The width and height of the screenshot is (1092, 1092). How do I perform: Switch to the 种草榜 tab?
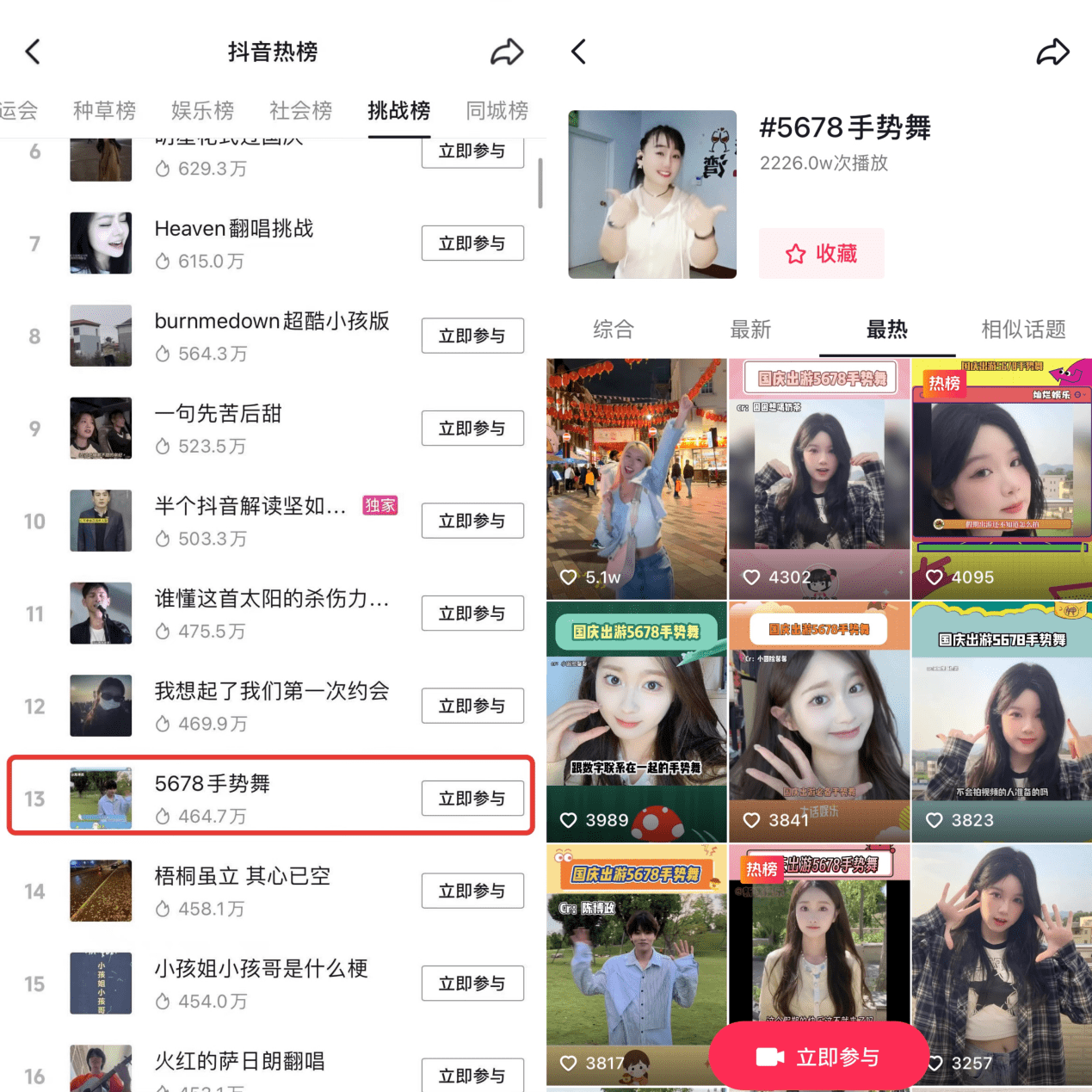point(104,111)
